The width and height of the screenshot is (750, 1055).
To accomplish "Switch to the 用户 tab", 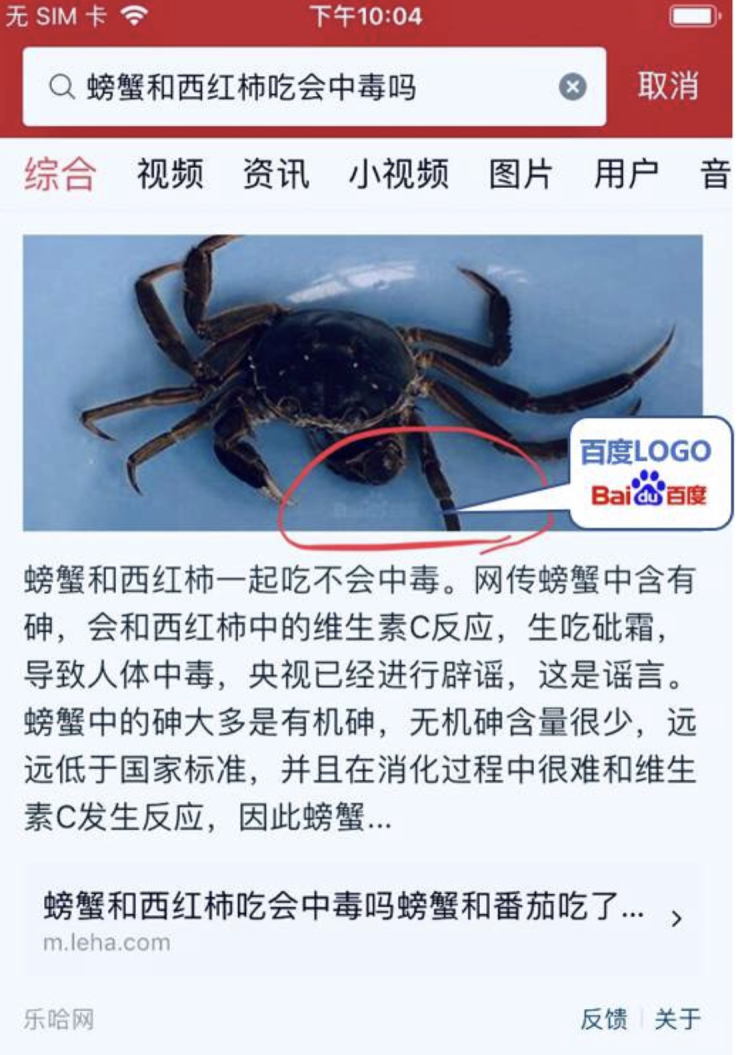I will pyautogui.click(x=626, y=173).
